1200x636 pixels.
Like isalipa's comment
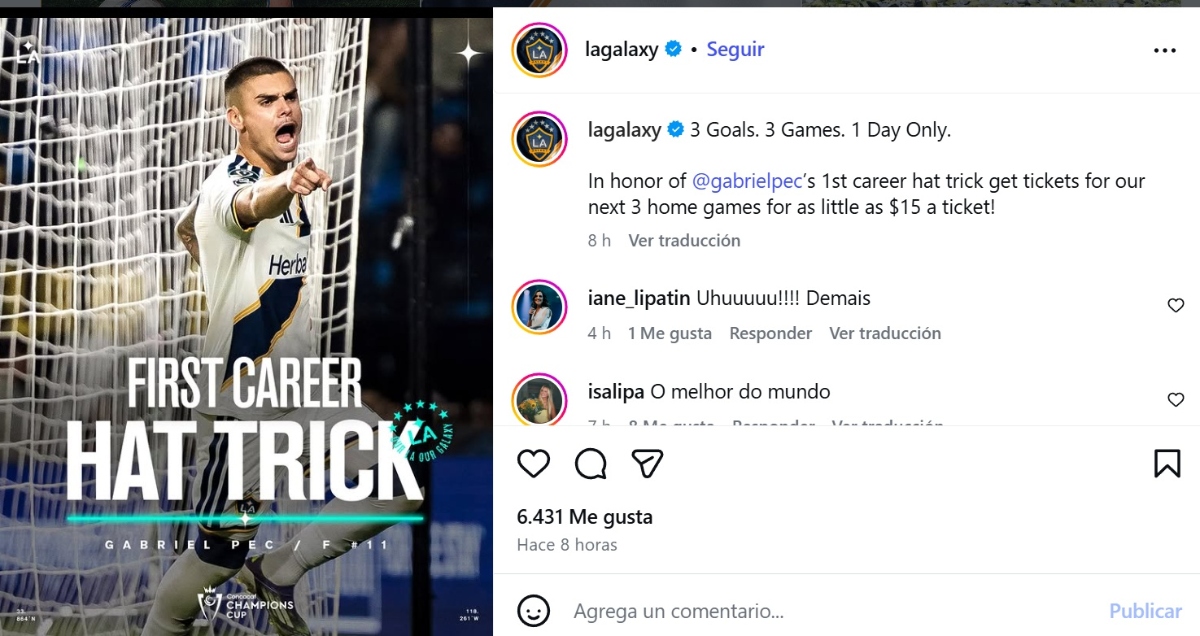[x=1176, y=400]
